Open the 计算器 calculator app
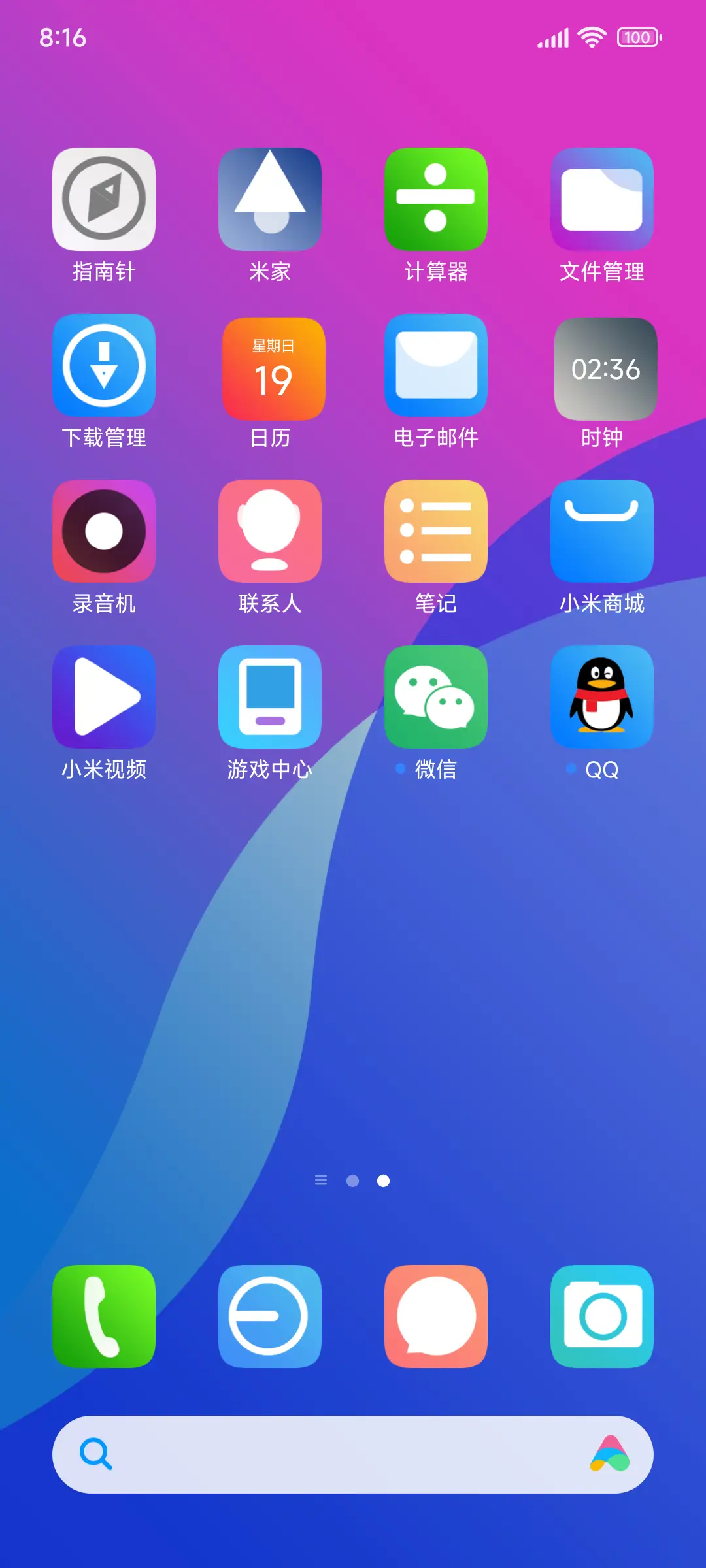Viewport: 706px width, 1568px height. click(436, 199)
